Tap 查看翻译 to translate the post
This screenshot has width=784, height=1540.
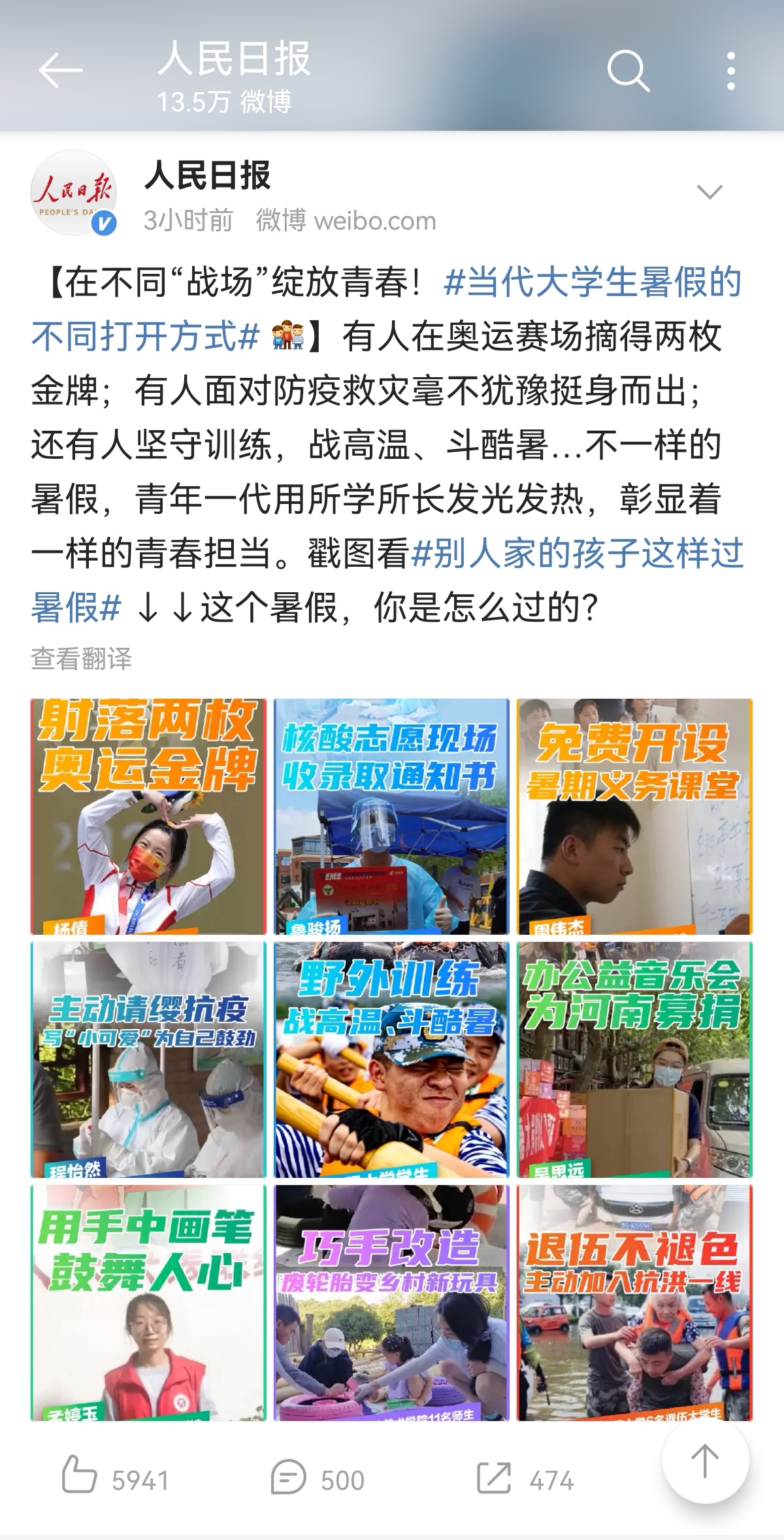point(82,658)
